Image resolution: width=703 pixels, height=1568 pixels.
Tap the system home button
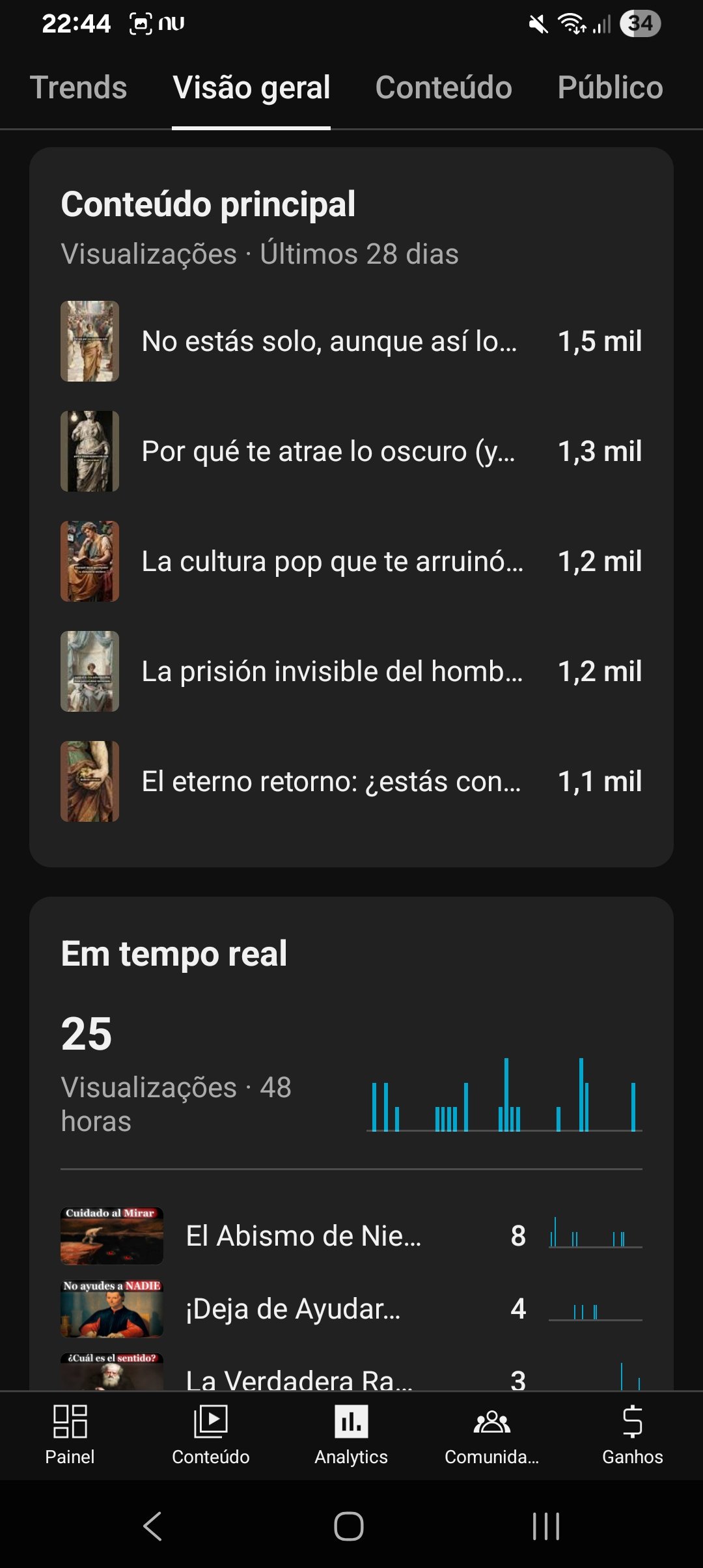click(349, 1526)
